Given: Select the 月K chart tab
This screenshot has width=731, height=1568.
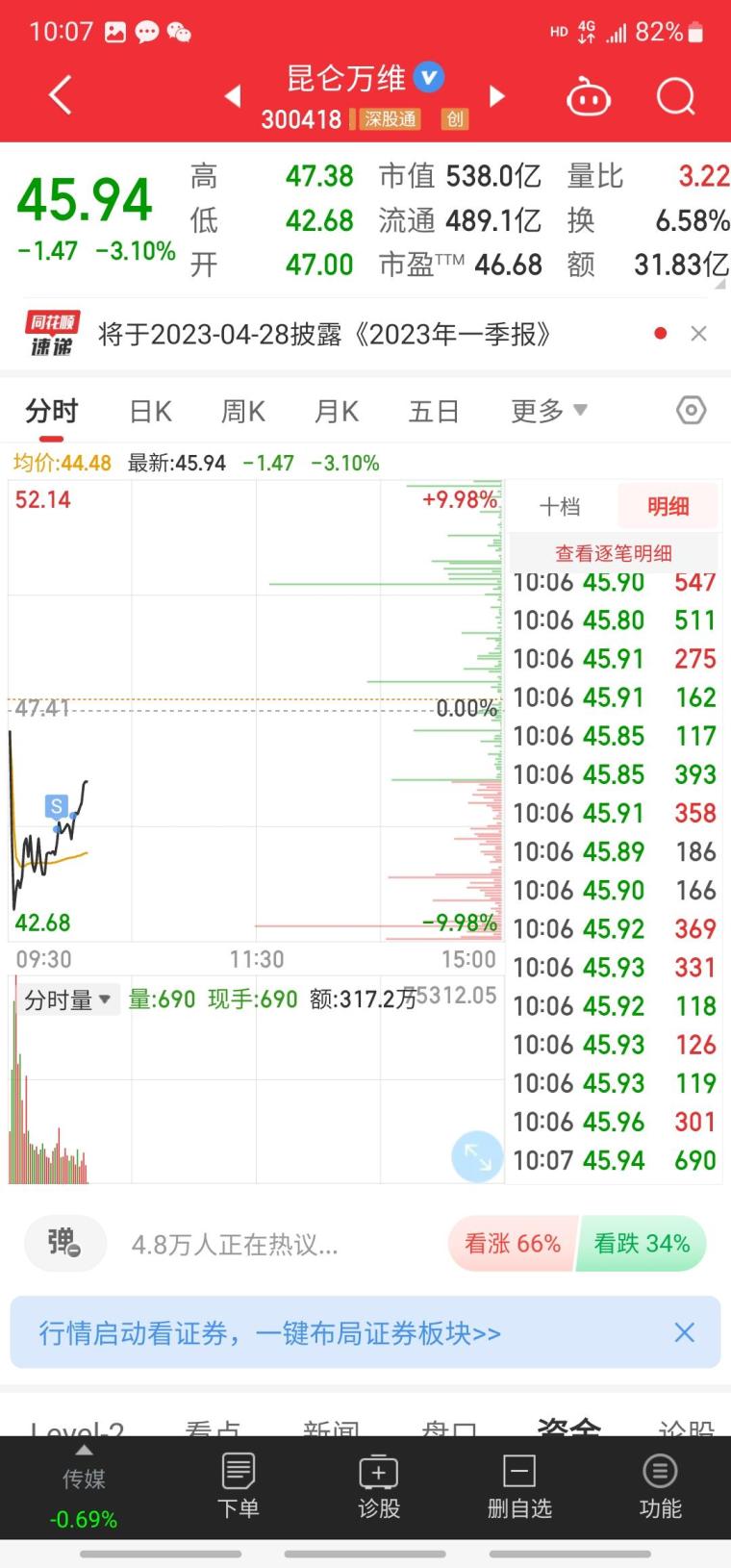Looking at the screenshot, I should (337, 412).
